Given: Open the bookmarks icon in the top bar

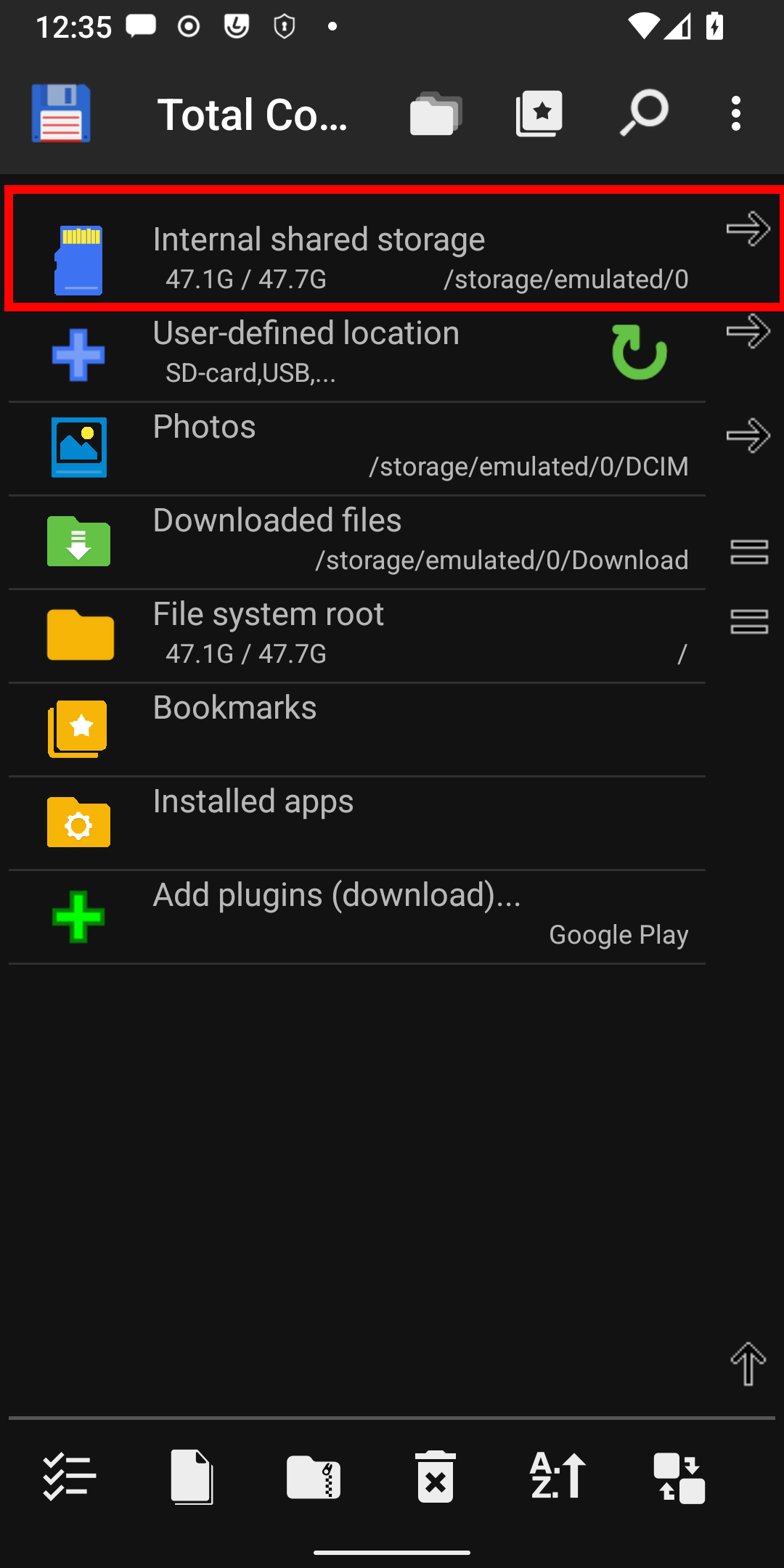Looking at the screenshot, I should point(539,113).
